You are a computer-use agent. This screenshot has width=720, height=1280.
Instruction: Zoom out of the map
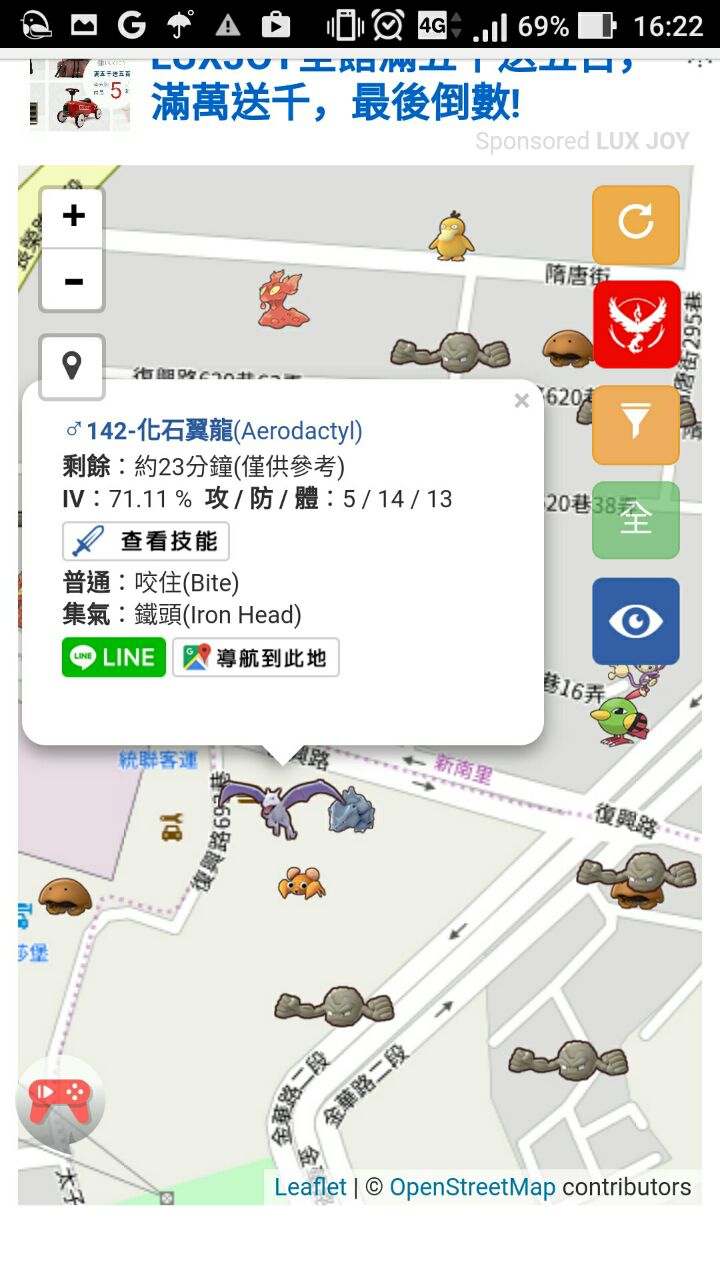coord(73,281)
